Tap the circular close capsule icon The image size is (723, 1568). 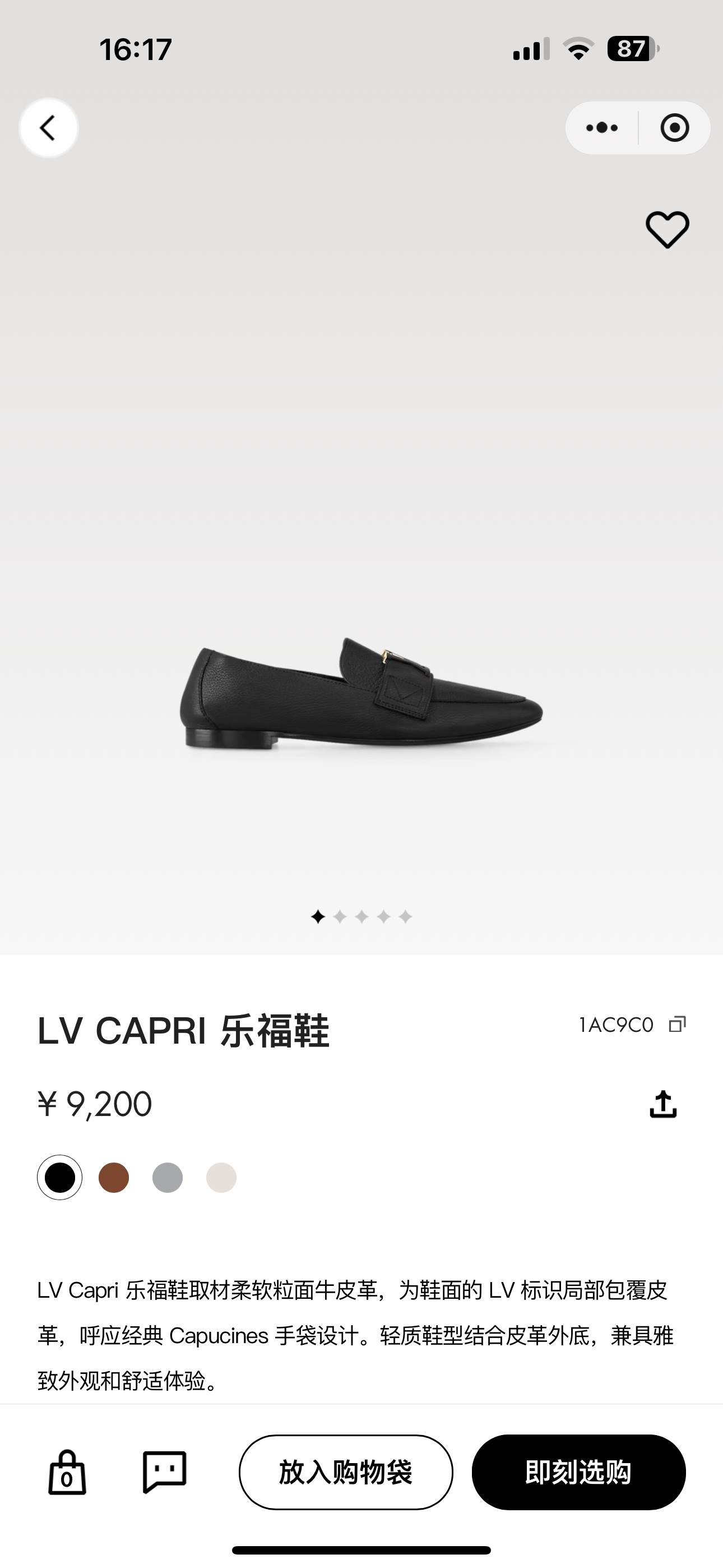coord(673,127)
